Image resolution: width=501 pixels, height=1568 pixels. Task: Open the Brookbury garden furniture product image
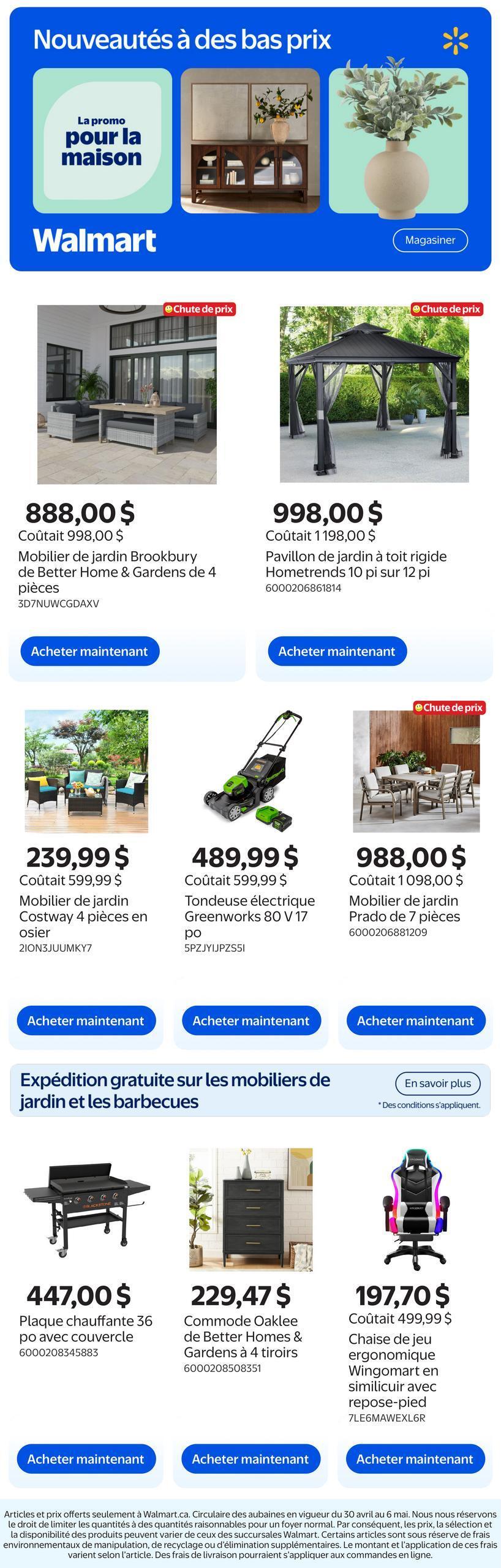pyautogui.click(x=127, y=394)
